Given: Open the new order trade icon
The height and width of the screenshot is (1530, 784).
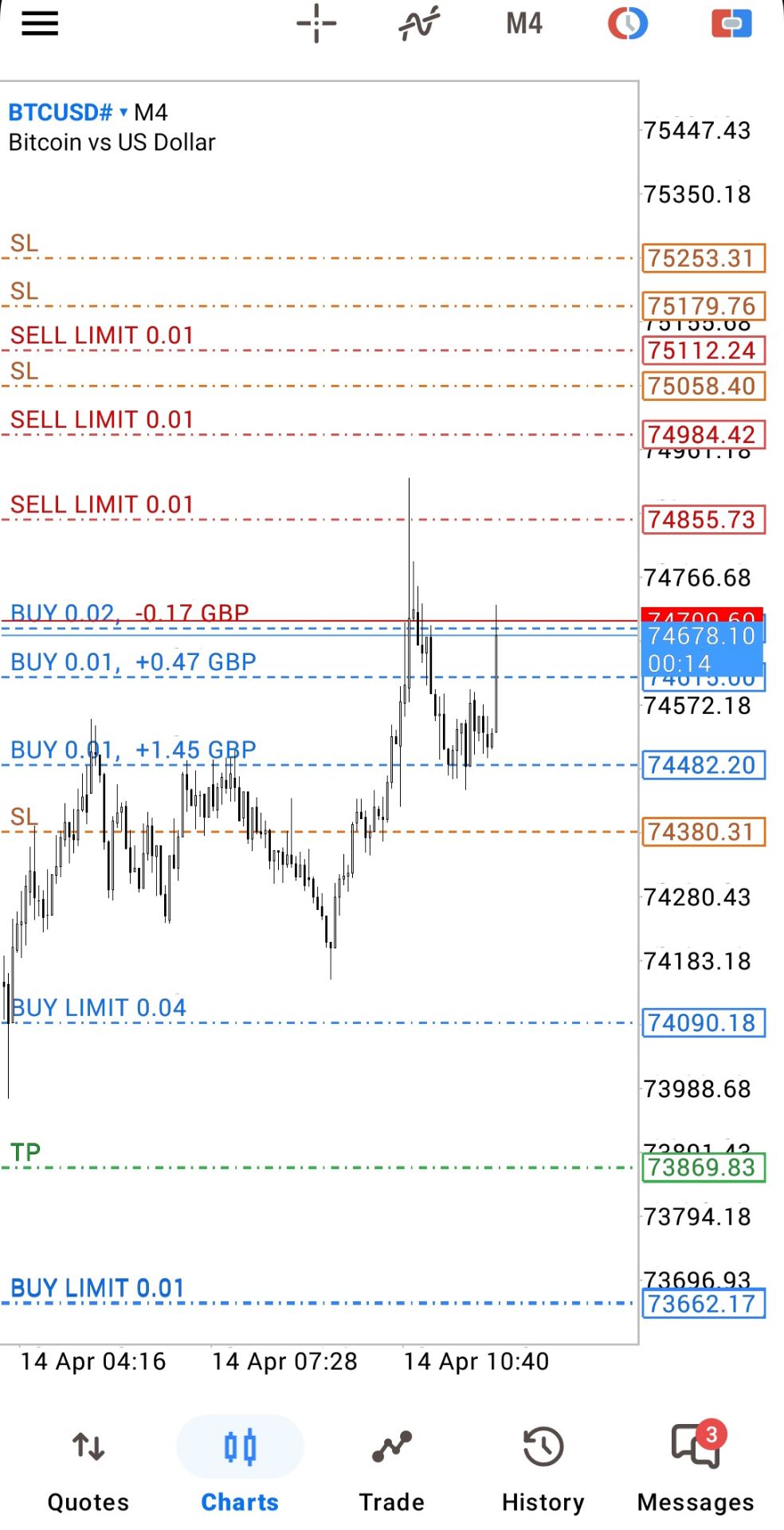Looking at the screenshot, I should point(731,24).
